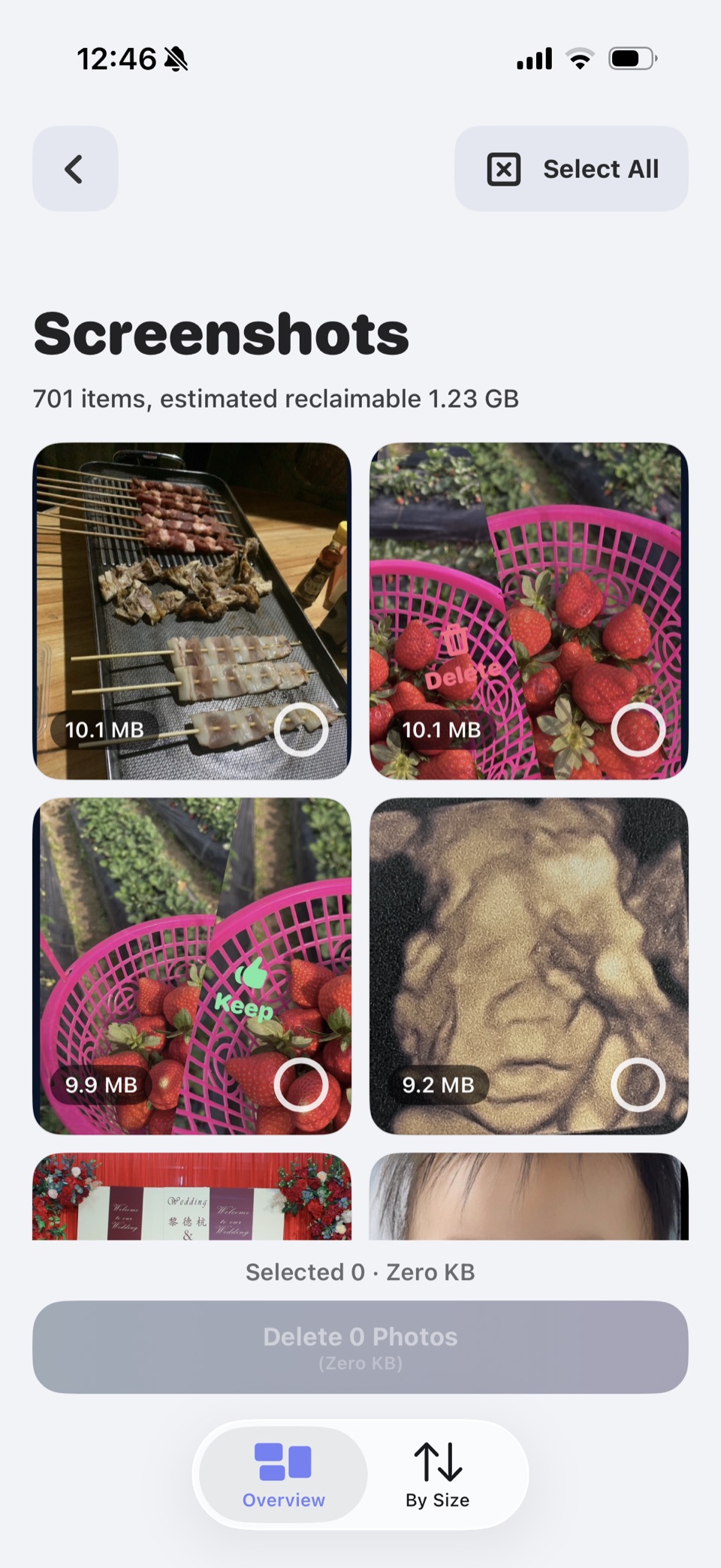Open the ultrasound image thumbnail
The width and height of the screenshot is (721, 1568).
[529, 939]
